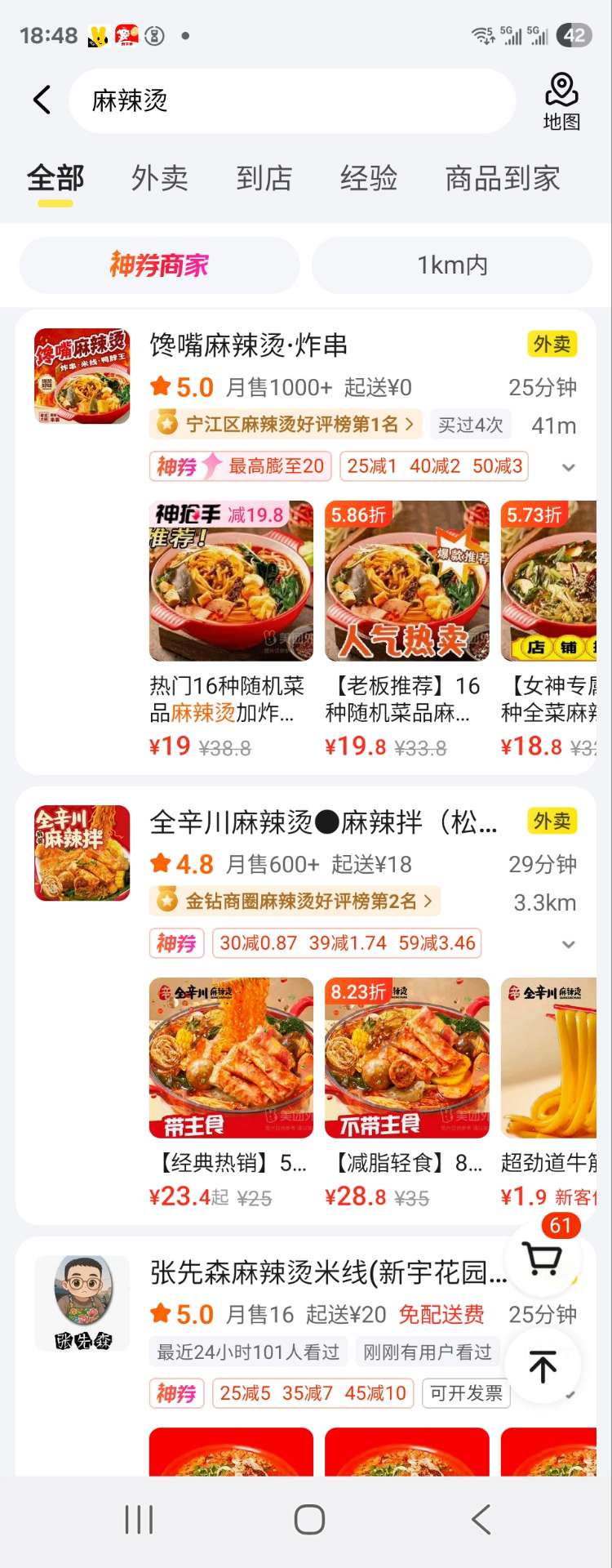Switch to the 外卖 tab
The height and width of the screenshot is (1568, 612).
pyautogui.click(x=160, y=178)
